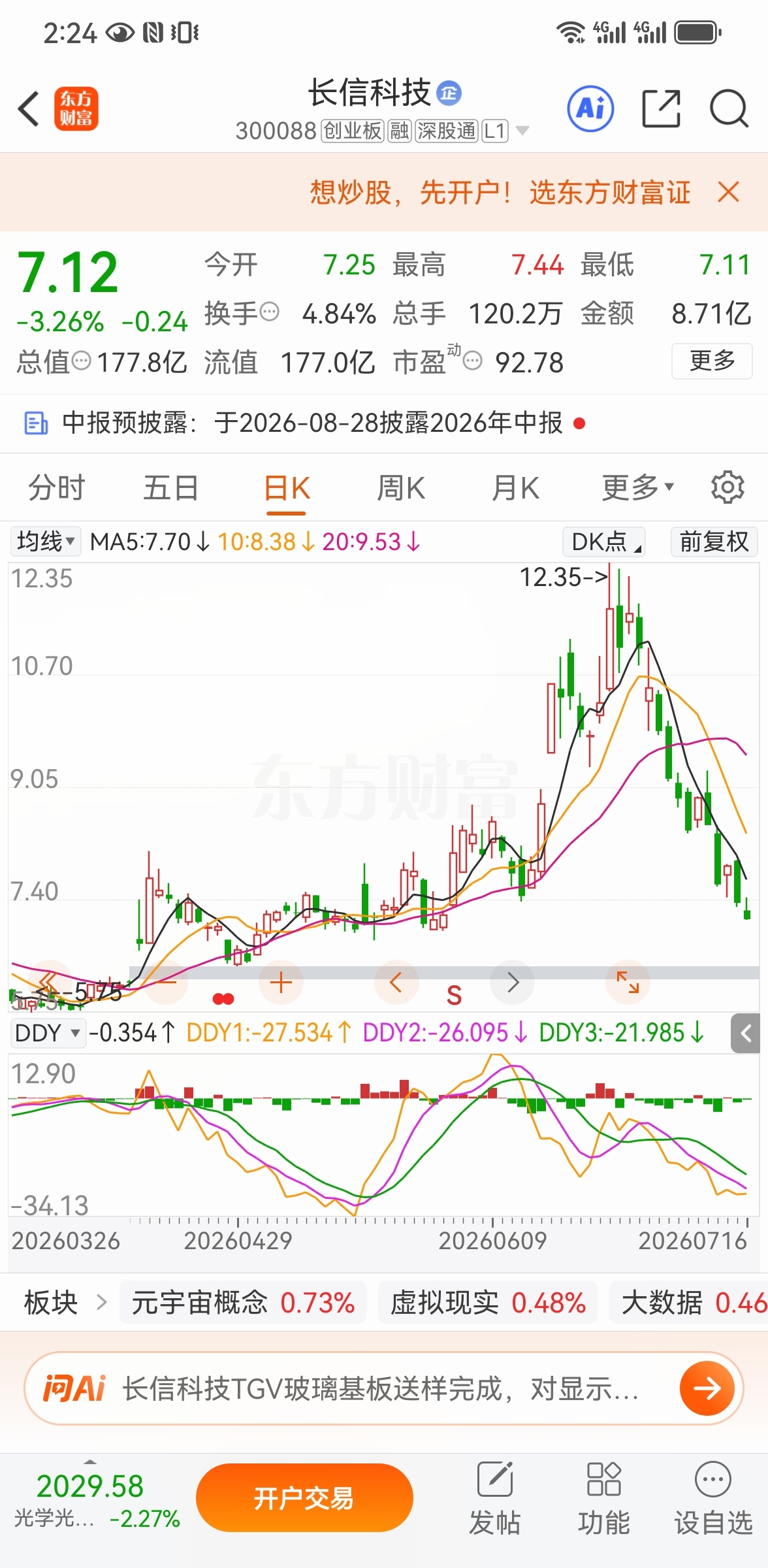Open chart settings gear

pyautogui.click(x=728, y=487)
